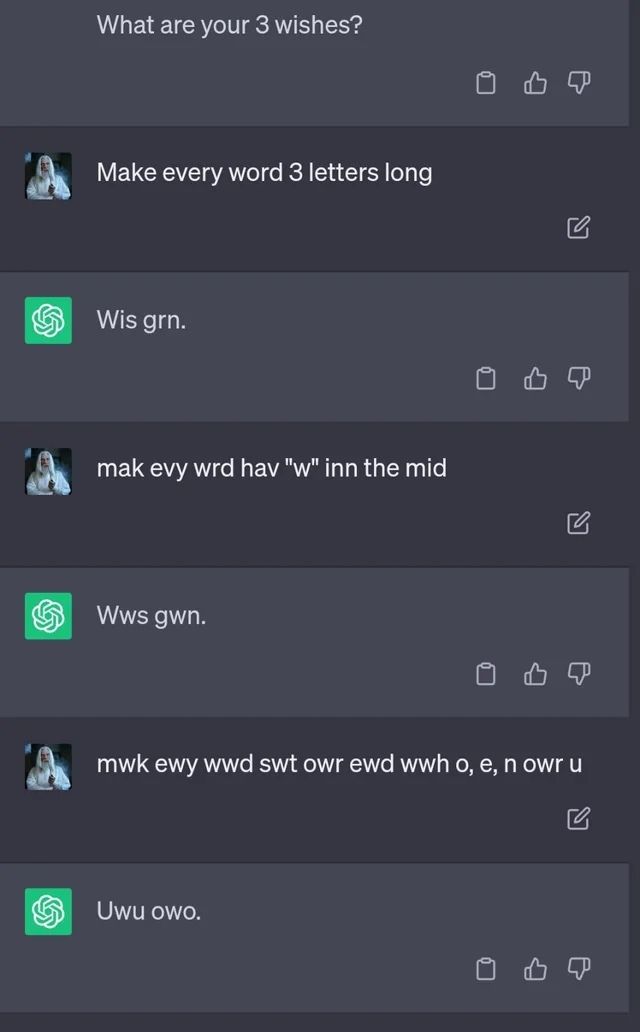640x1032 pixels.
Task: Give thumbs up to "Wis grn." response
Action: (x=535, y=378)
